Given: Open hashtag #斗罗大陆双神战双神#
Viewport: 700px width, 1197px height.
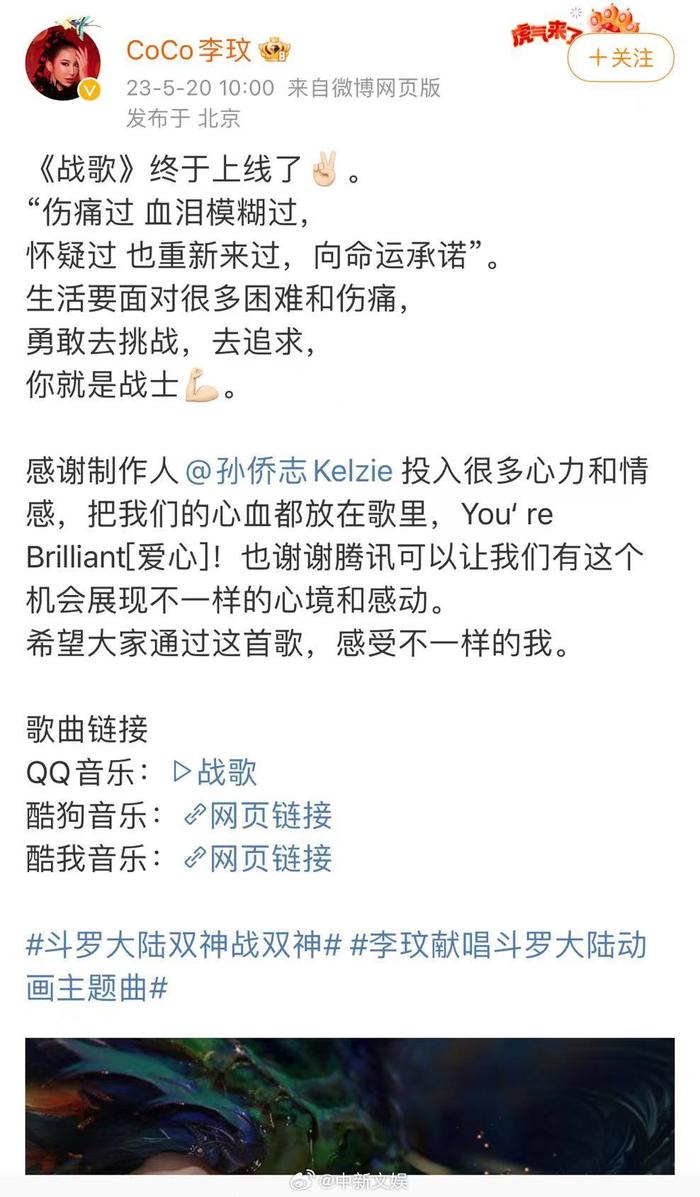Looking at the screenshot, I should tap(183, 944).
